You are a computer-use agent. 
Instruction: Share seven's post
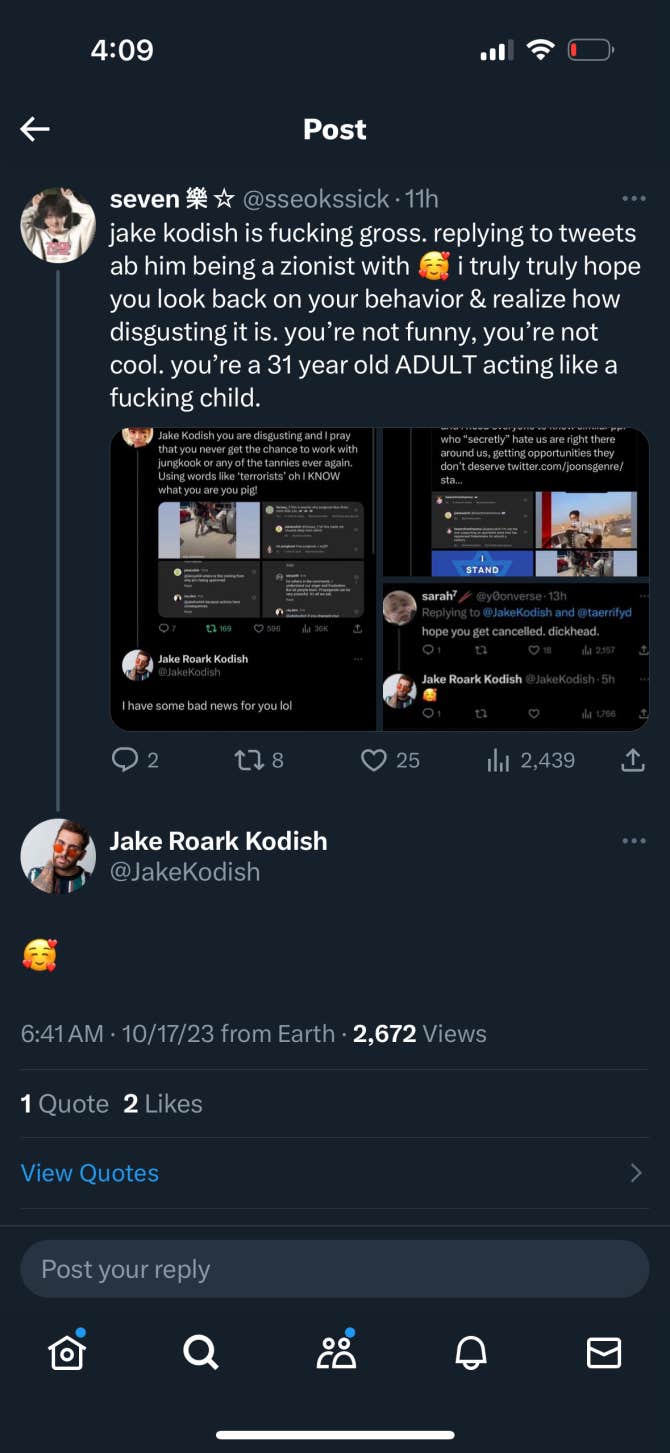click(x=632, y=760)
